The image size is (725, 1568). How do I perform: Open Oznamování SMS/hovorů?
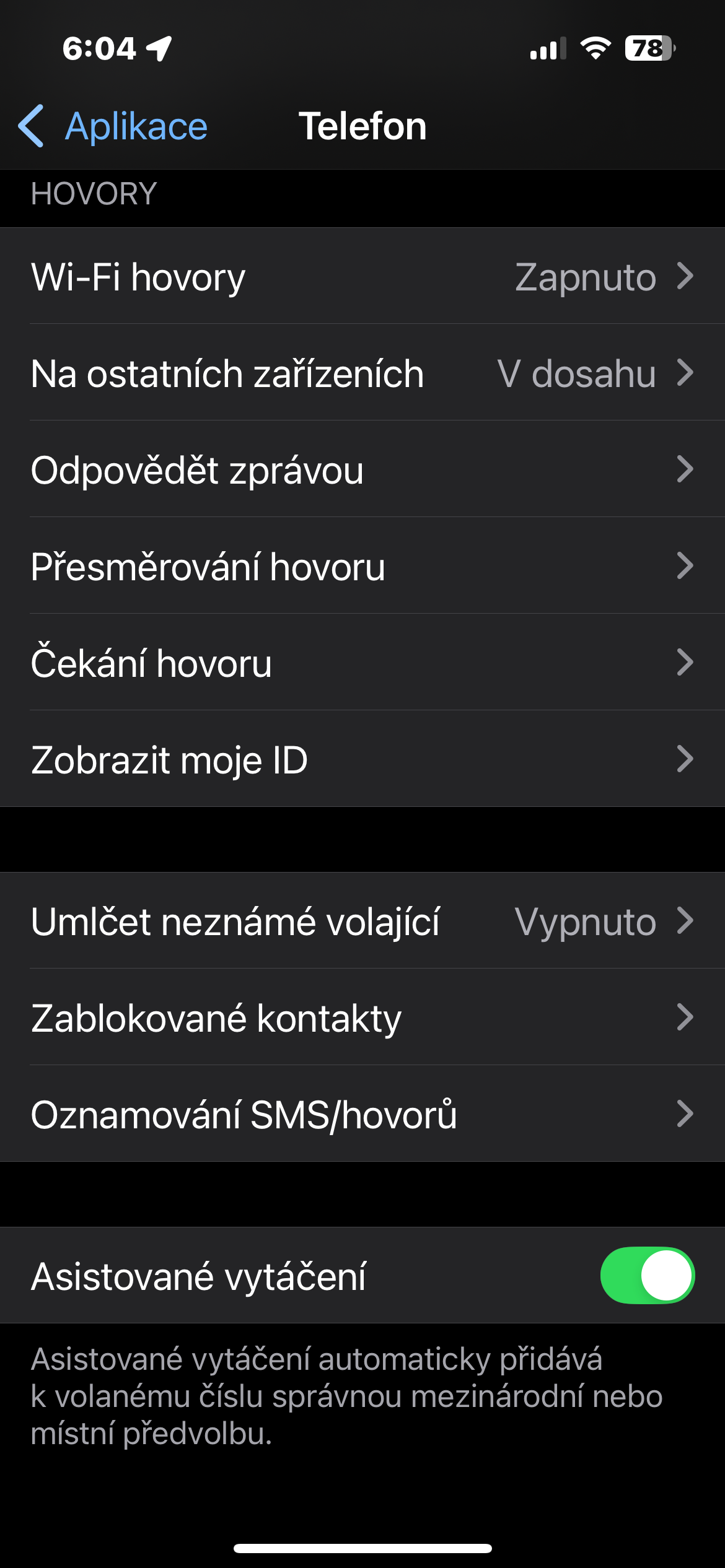coord(362,1114)
